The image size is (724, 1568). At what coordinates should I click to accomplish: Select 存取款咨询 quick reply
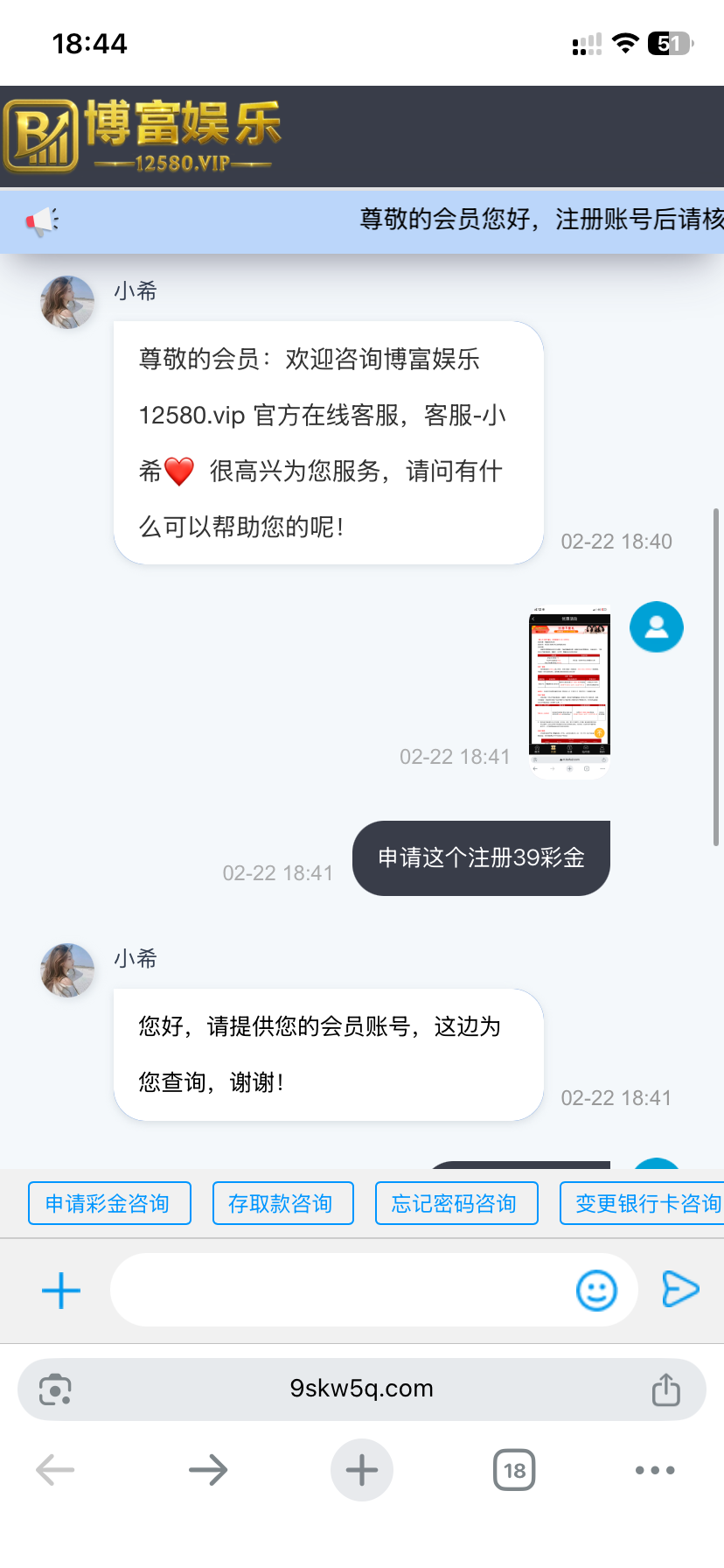tap(282, 1204)
